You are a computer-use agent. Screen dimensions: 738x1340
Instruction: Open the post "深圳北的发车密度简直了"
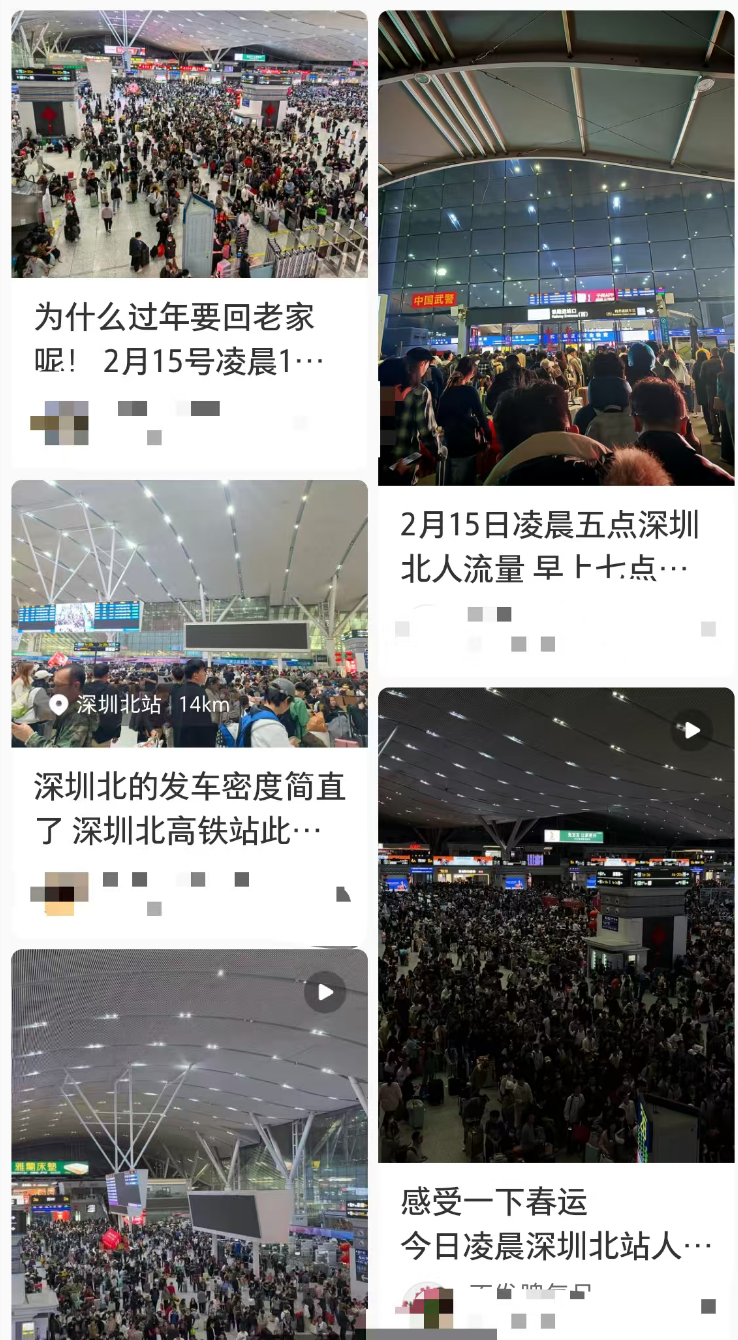(189, 808)
